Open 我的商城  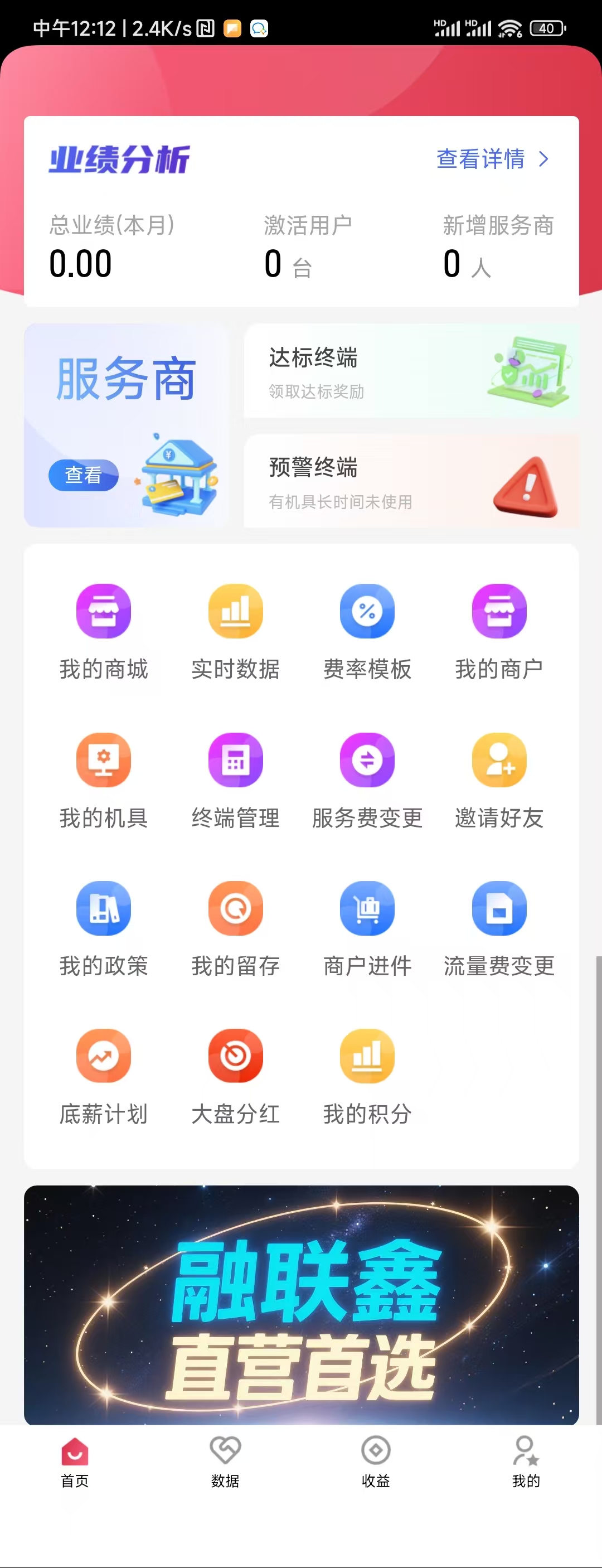(x=104, y=631)
